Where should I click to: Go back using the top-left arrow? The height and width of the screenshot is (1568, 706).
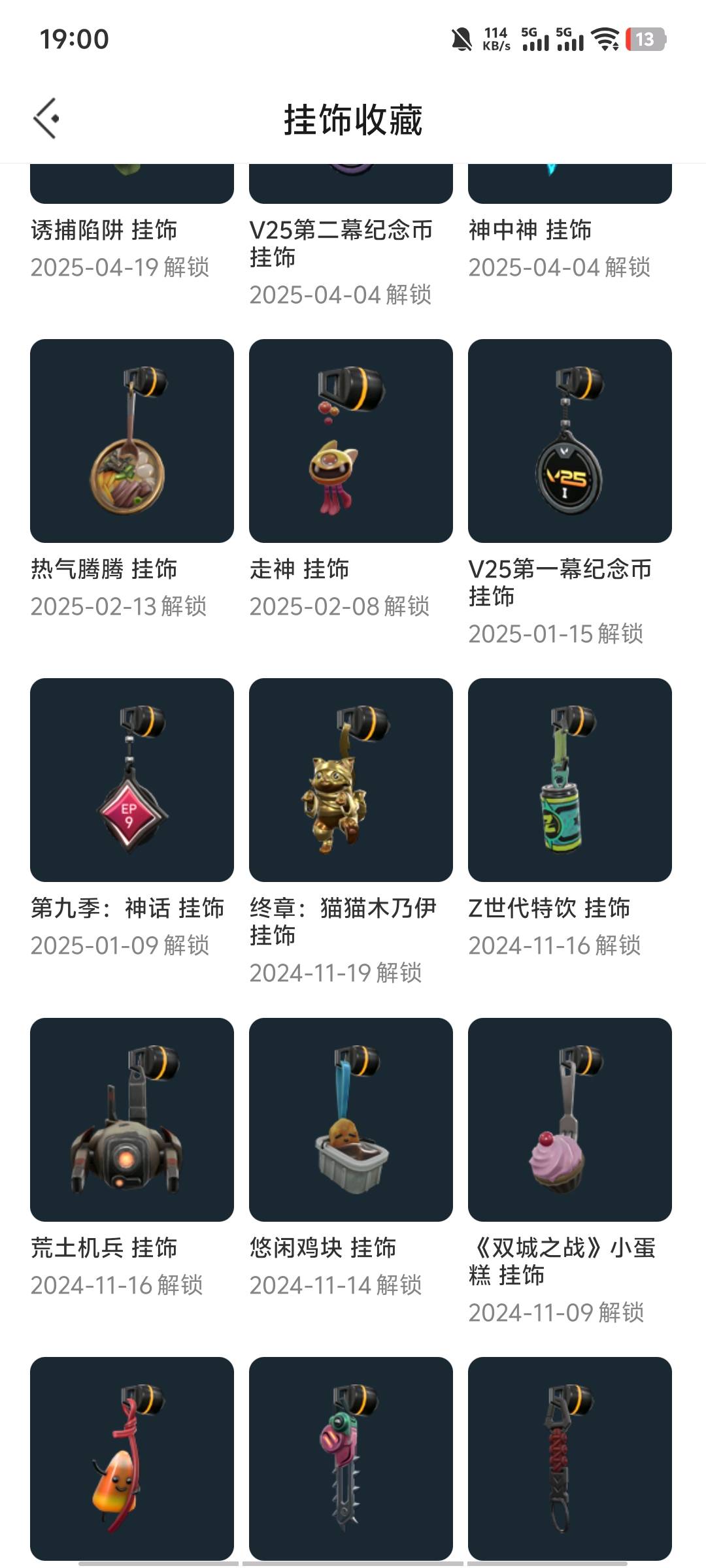(x=46, y=118)
